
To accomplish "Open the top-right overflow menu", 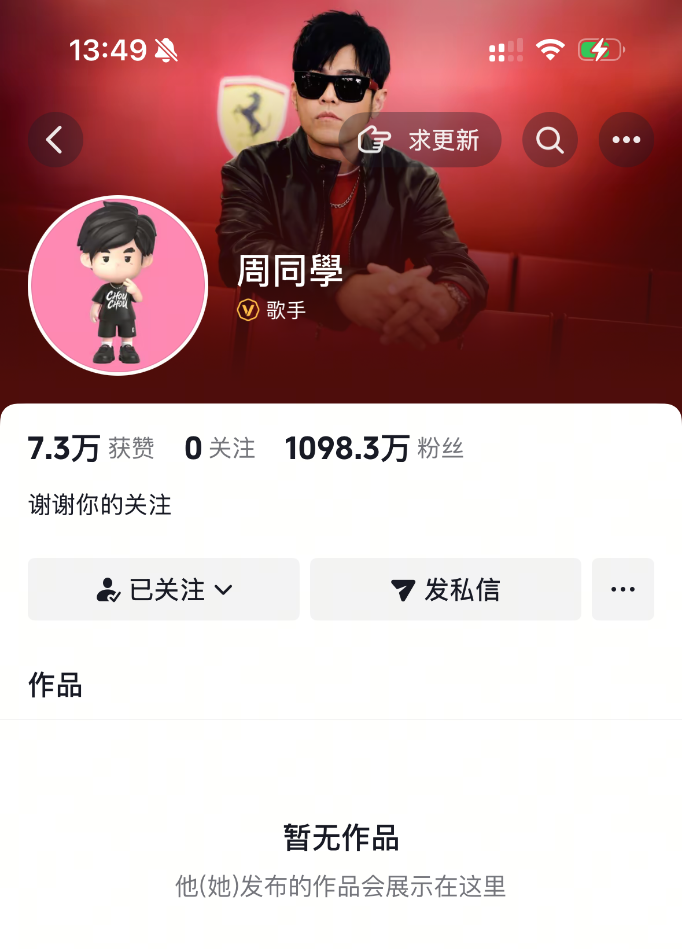I will point(626,140).
